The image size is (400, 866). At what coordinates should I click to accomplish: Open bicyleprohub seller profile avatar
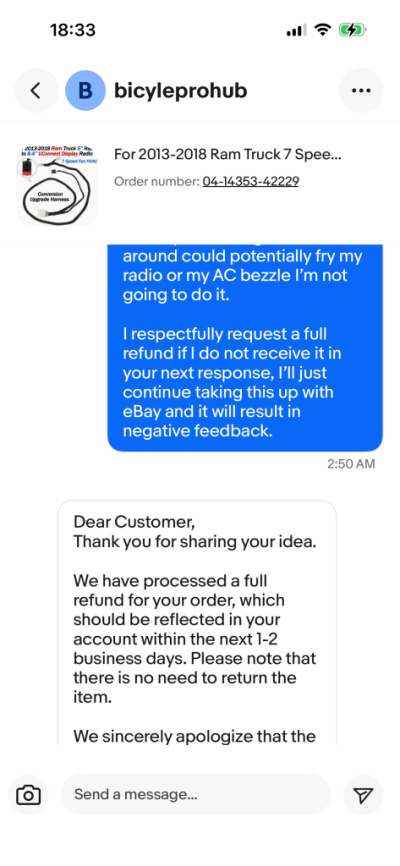tap(85, 91)
